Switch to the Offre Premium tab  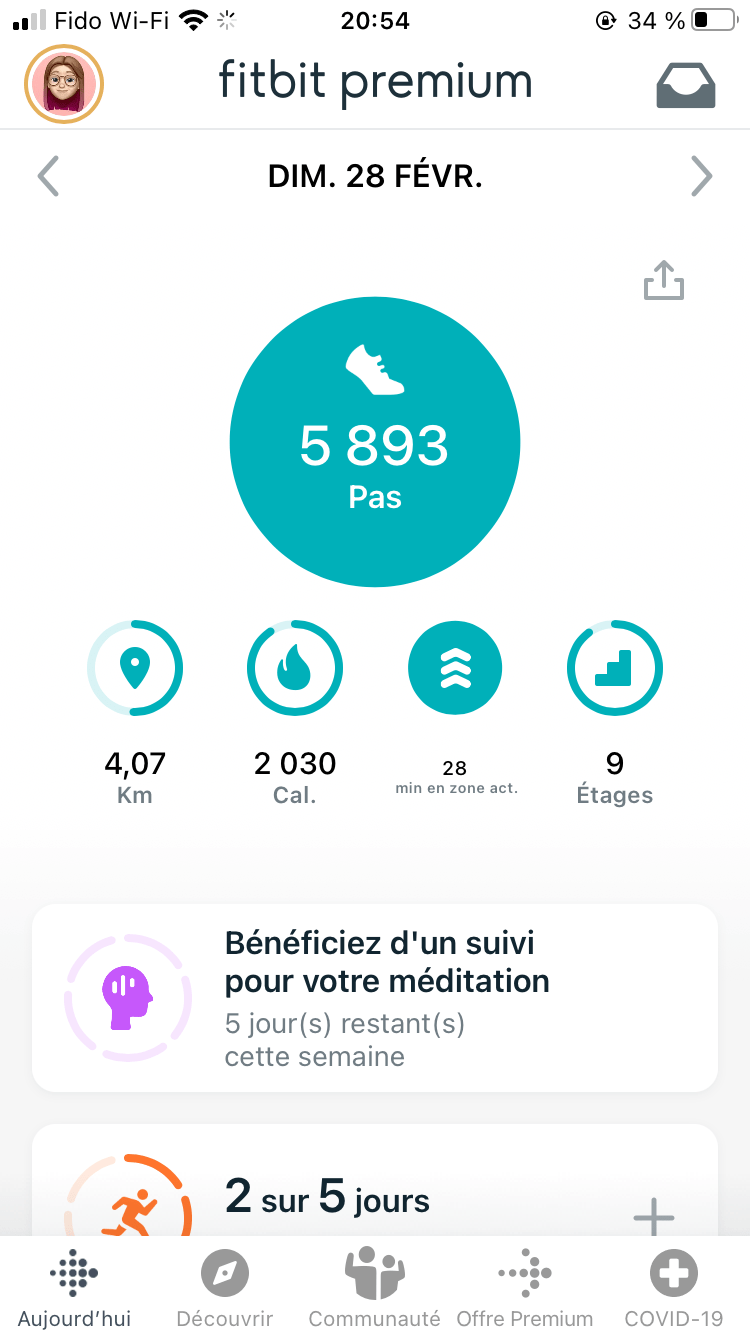(x=524, y=1288)
